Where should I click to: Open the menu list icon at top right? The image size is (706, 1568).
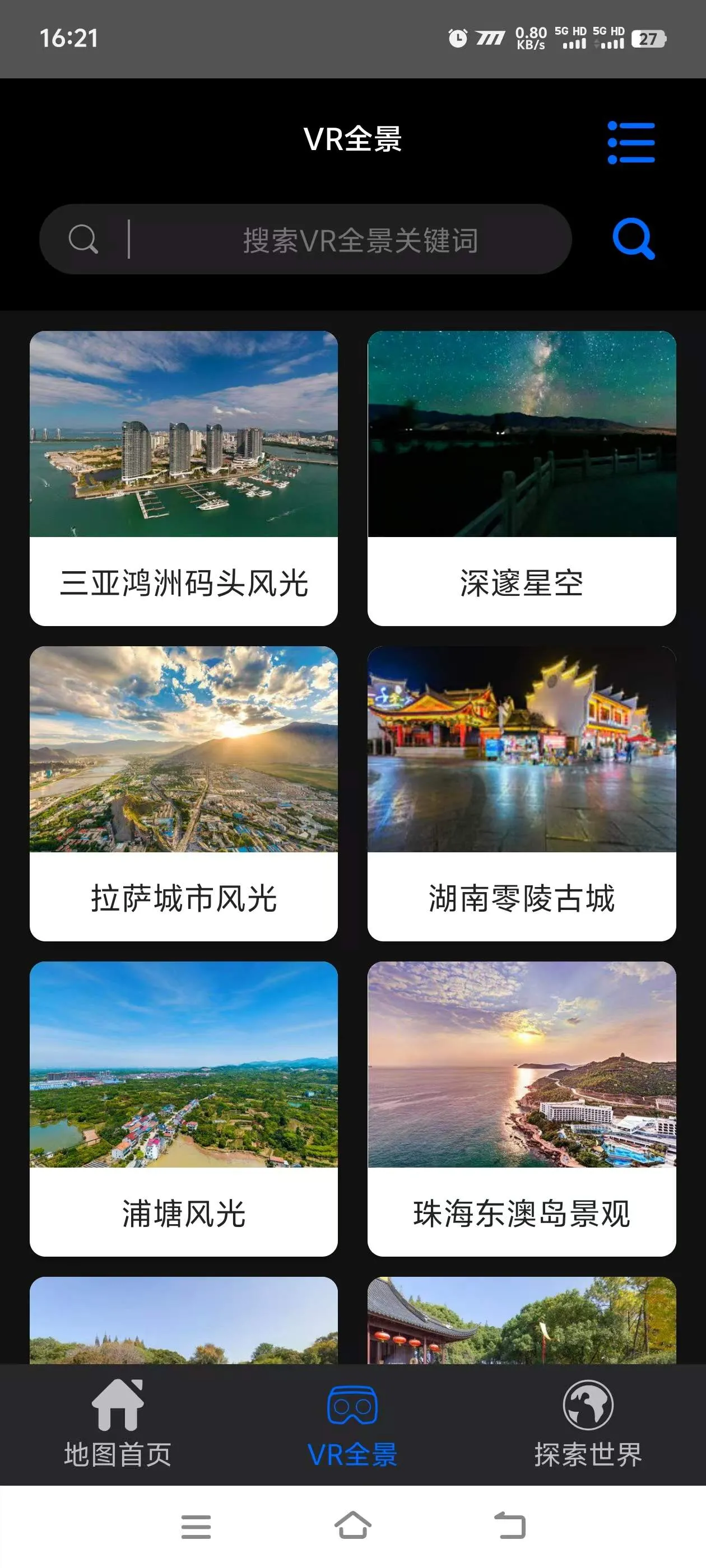coord(631,142)
